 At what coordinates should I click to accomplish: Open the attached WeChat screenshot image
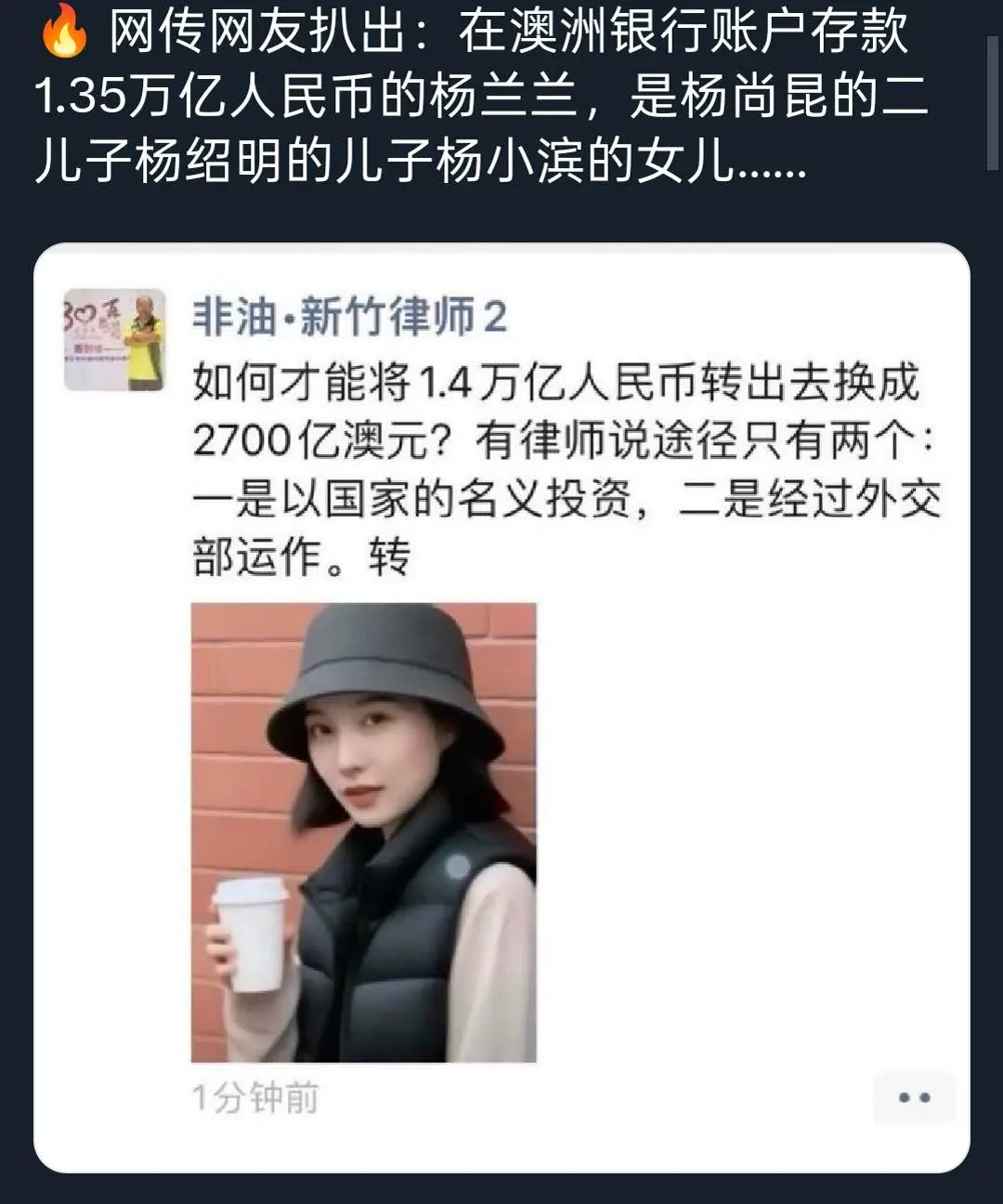(x=501, y=706)
